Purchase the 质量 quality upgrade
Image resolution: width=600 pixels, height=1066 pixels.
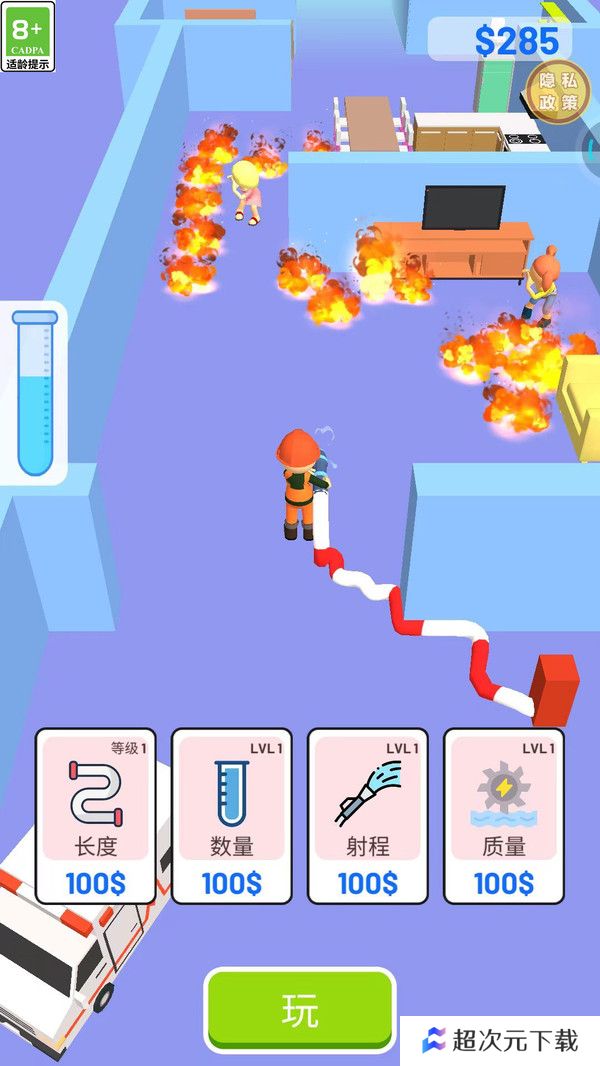pos(503,815)
